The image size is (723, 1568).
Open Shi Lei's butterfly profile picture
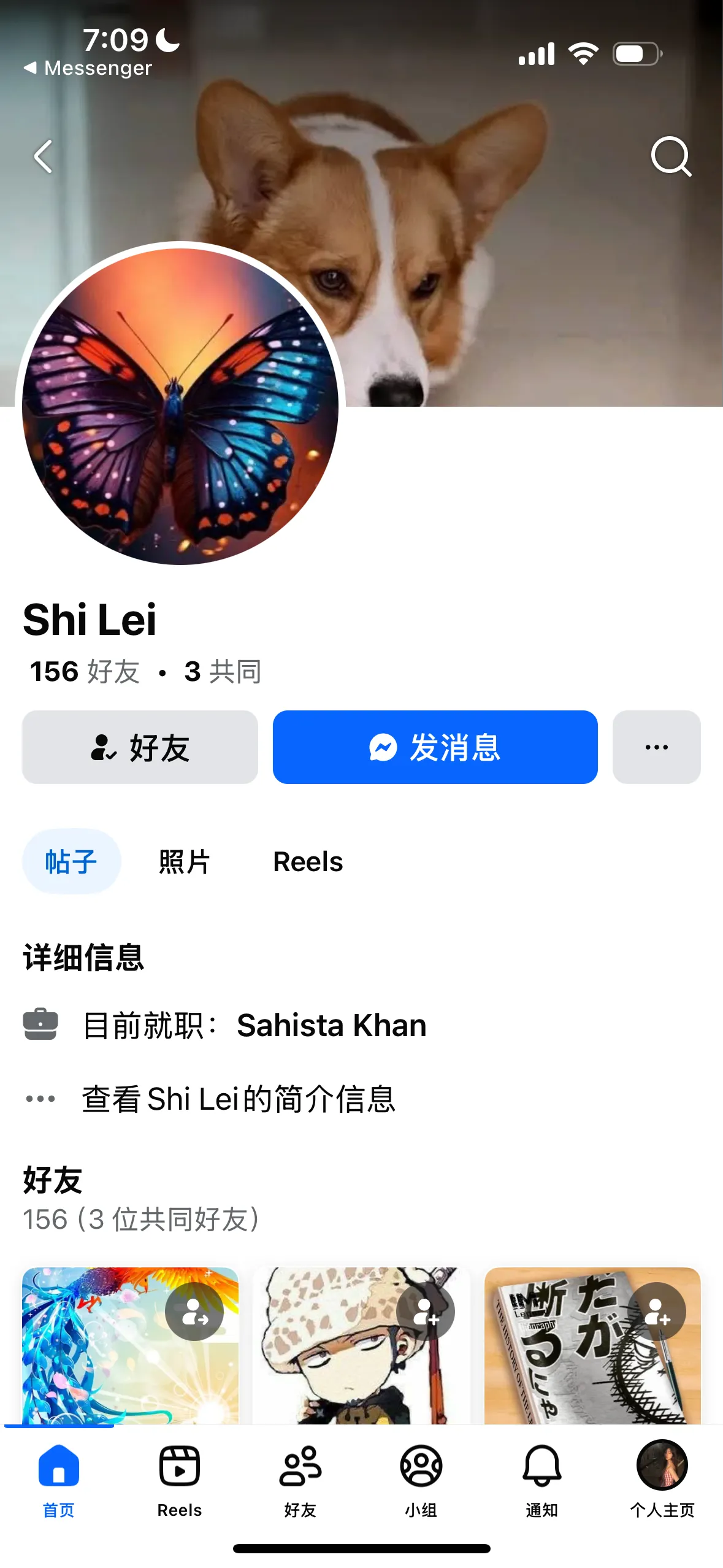[180, 405]
